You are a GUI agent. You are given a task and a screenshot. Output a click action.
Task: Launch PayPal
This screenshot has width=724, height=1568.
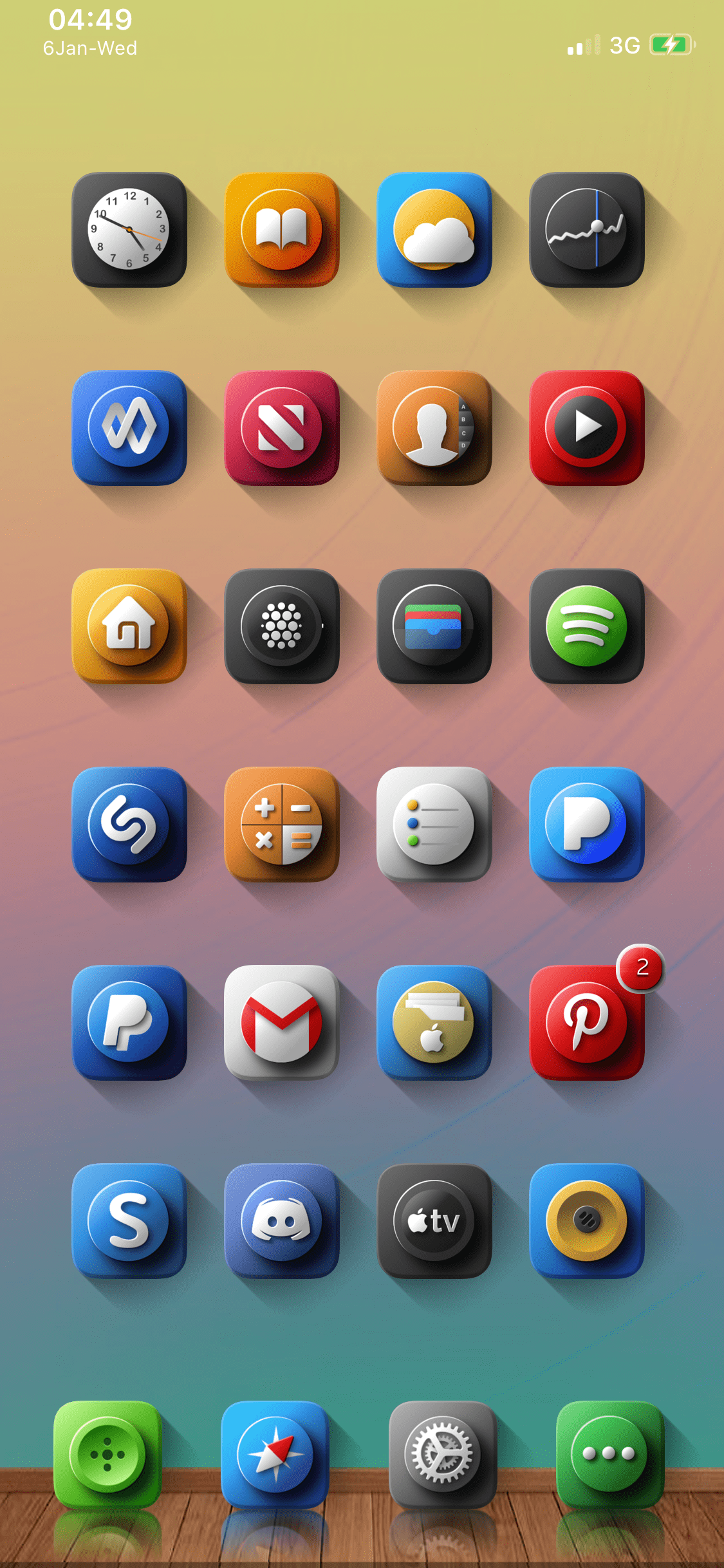[129, 1023]
